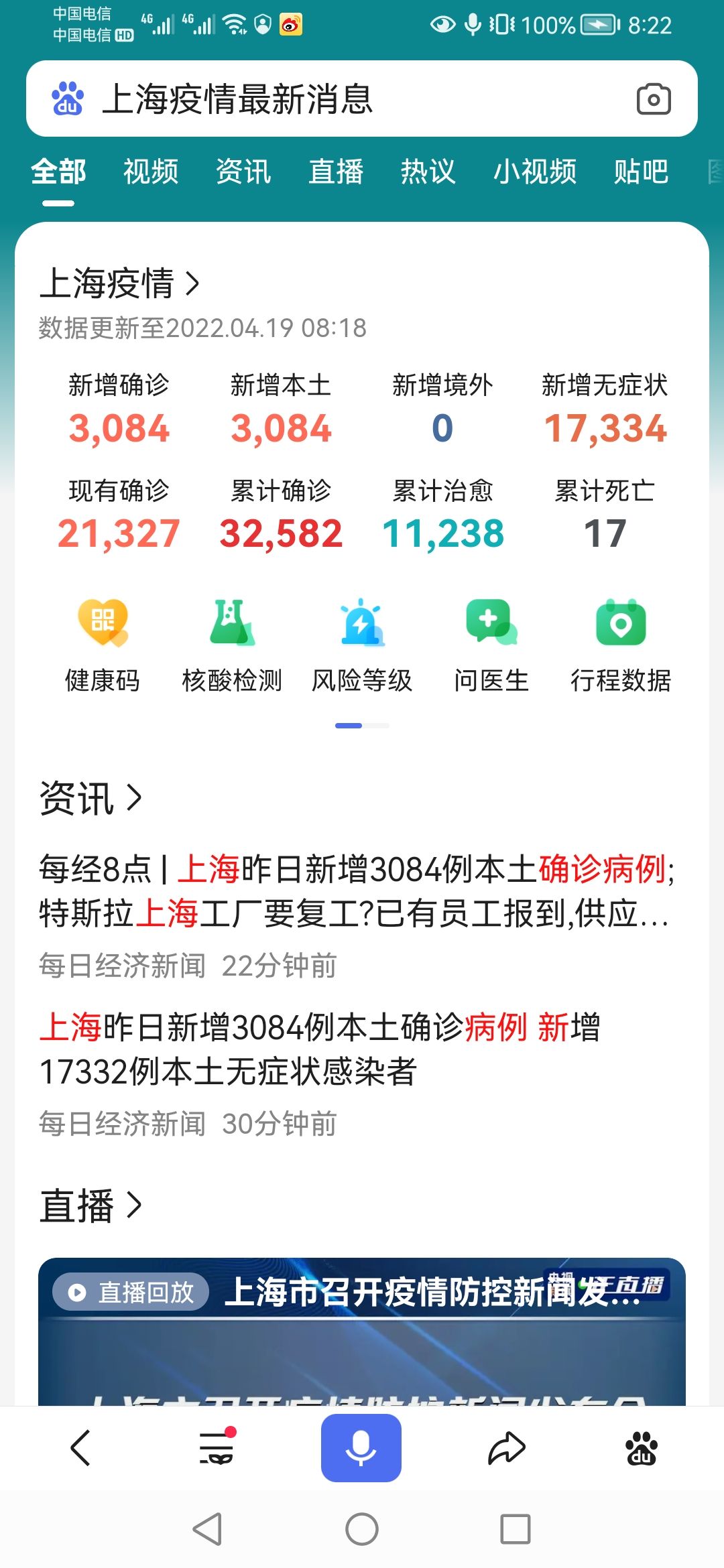Open the 热议 tab

(x=428, y=172)
